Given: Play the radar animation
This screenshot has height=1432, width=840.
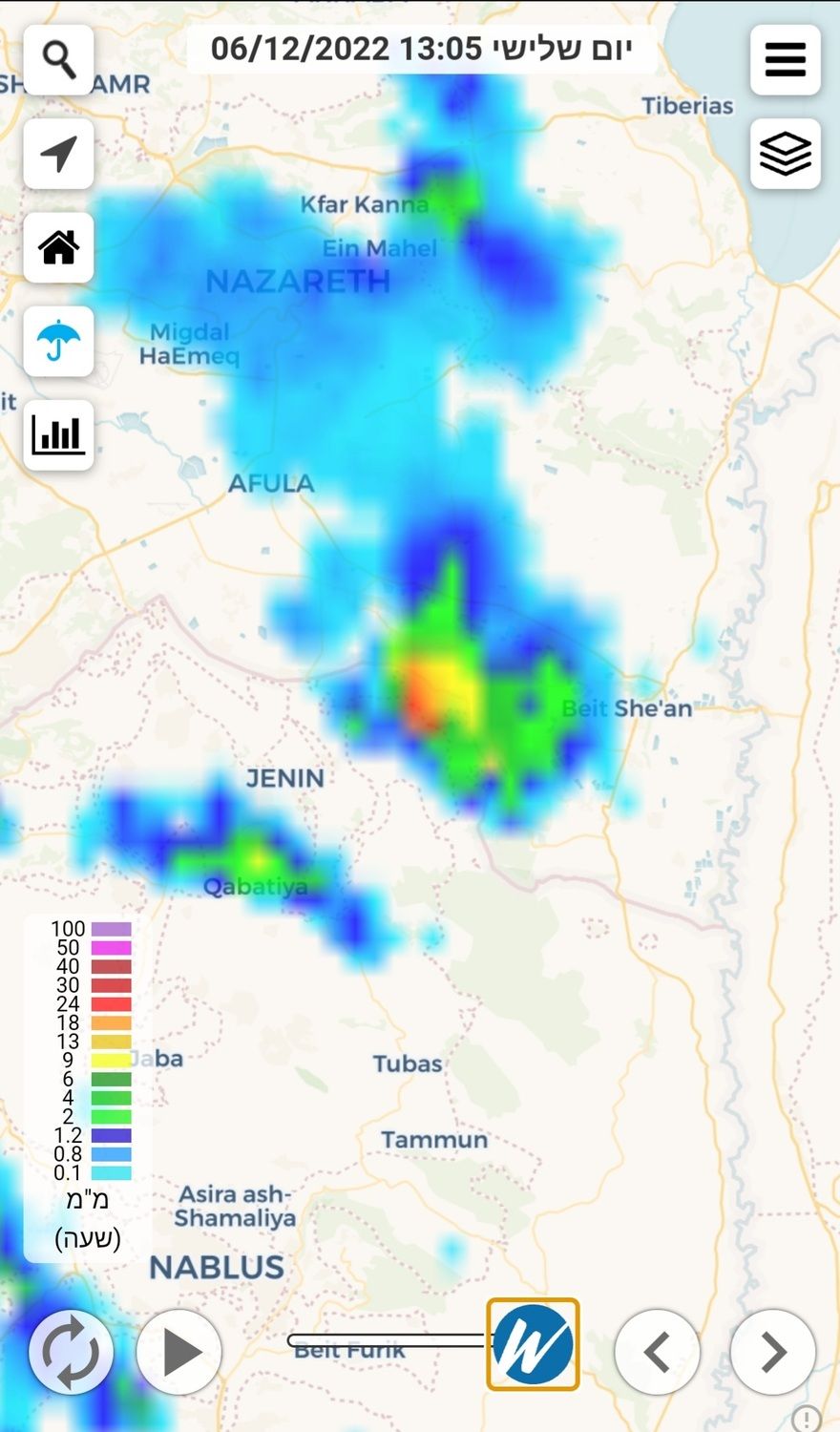Looking at the screenshot, I should [x=179, y=1352].
